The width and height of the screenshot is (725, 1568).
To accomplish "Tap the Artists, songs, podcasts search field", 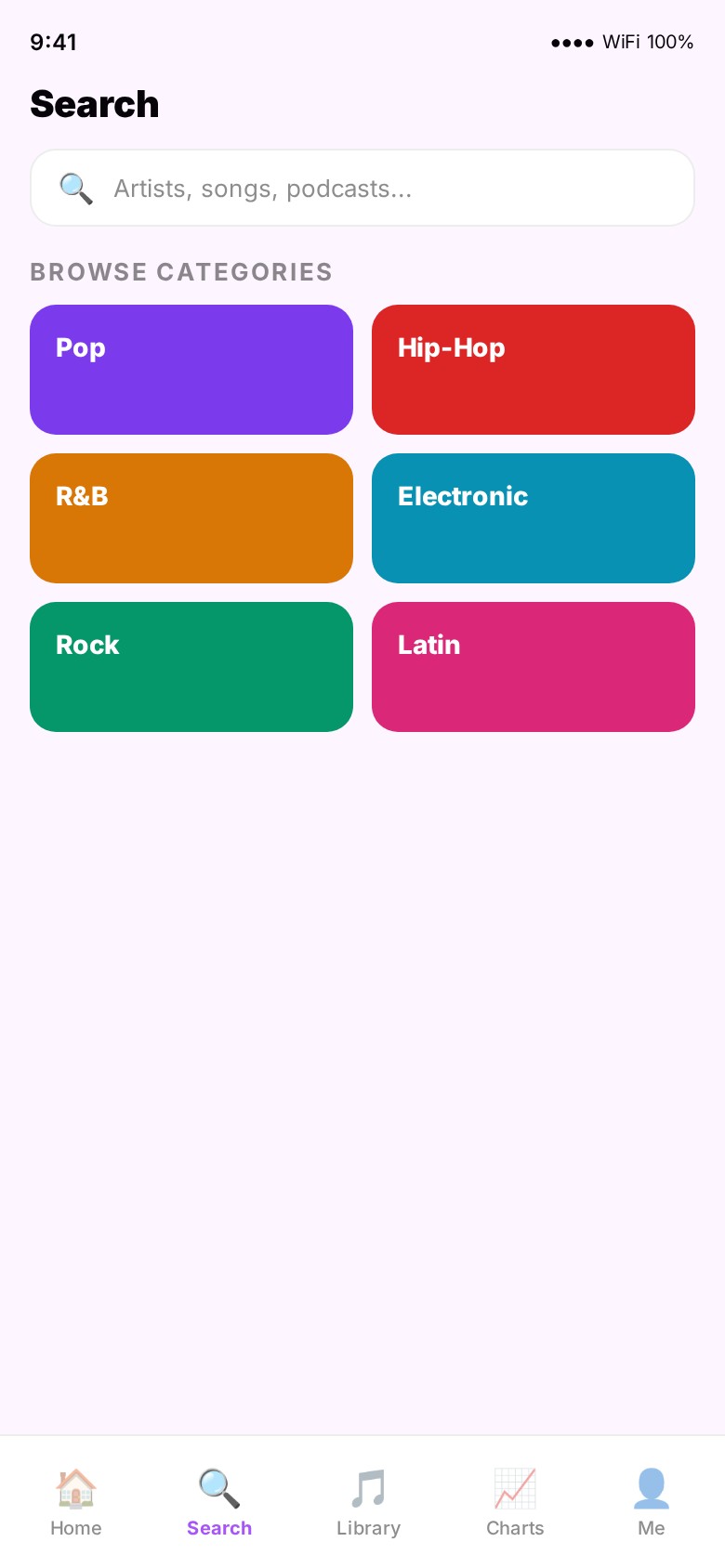I will click(x=362, y=189).
